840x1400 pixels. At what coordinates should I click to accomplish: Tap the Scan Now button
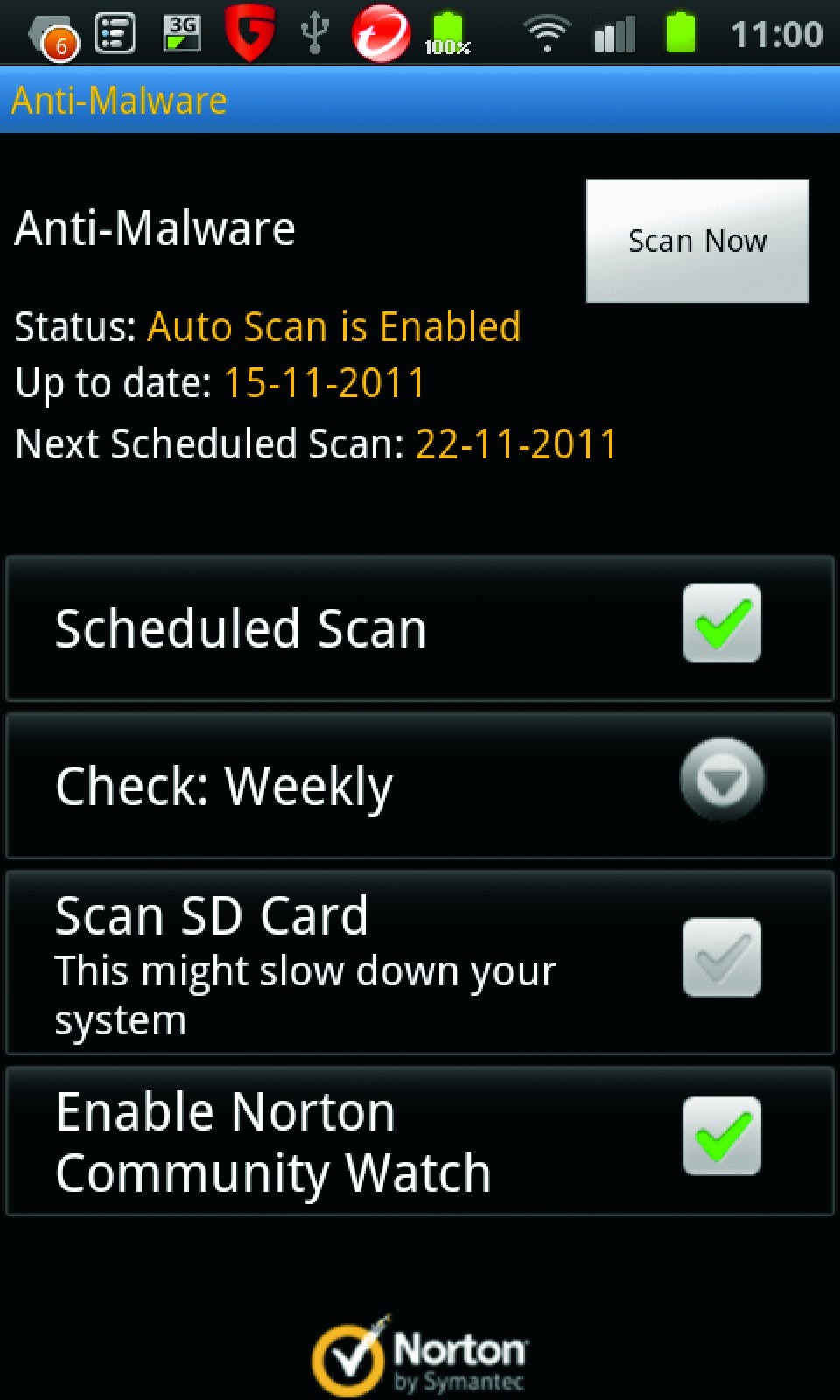point(696,241)
